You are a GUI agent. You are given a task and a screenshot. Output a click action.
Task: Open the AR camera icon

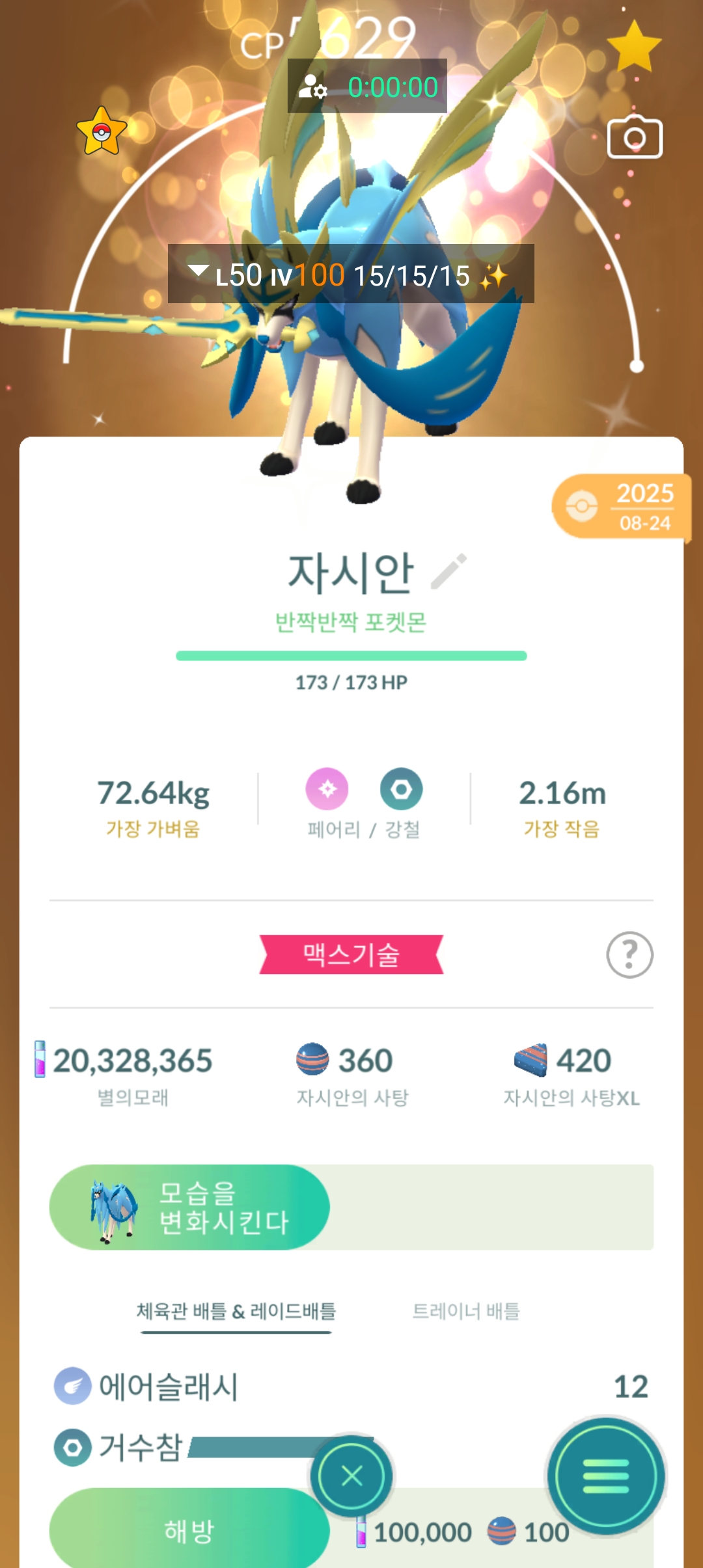point(635,137)
